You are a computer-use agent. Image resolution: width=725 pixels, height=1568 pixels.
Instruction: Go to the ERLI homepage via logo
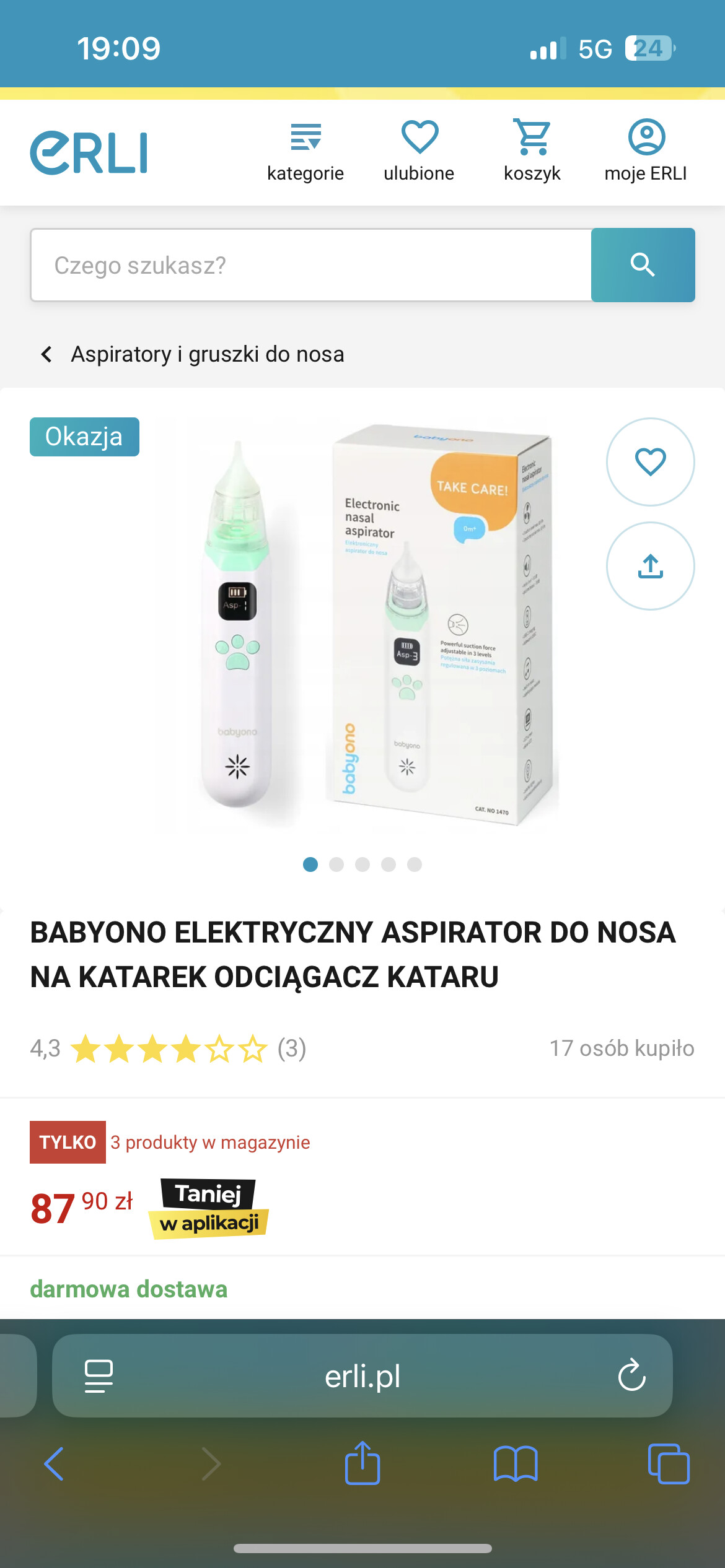(89, 153)
